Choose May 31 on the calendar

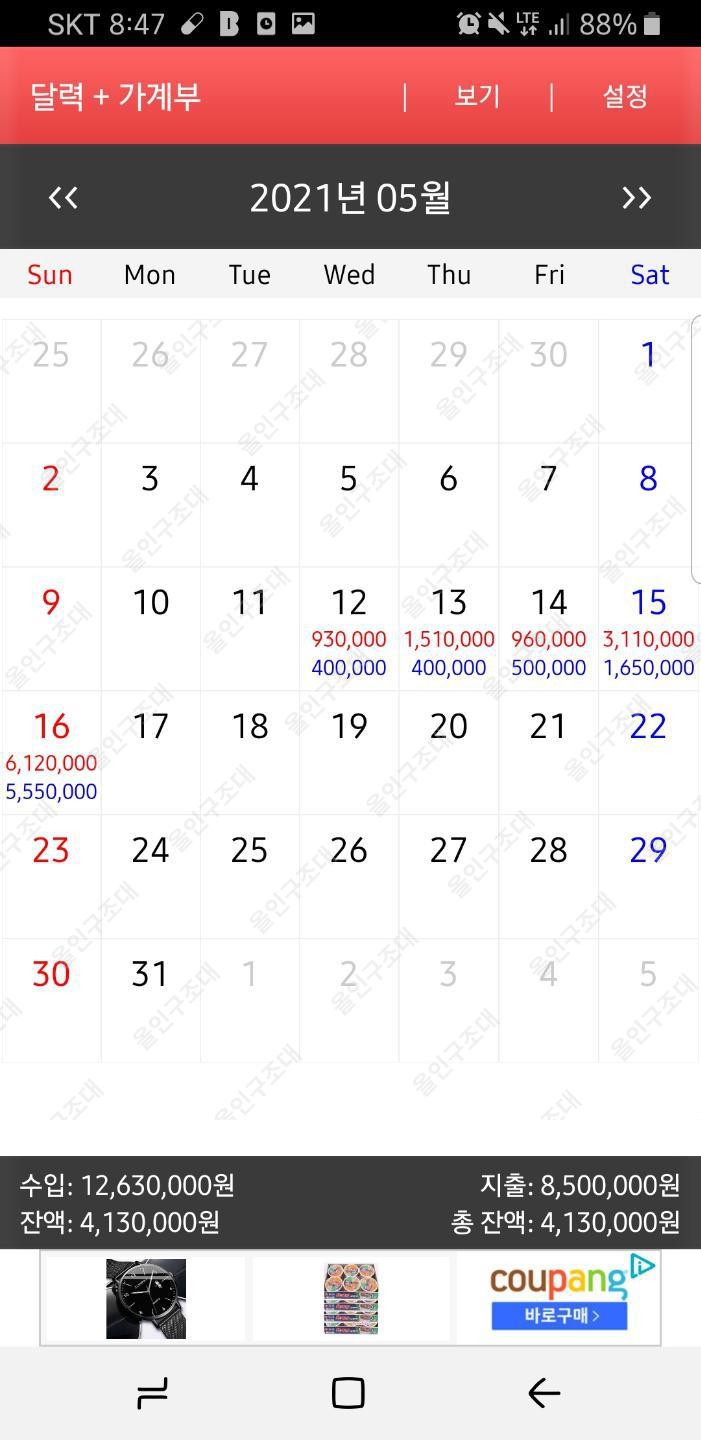click(150, 1000)
